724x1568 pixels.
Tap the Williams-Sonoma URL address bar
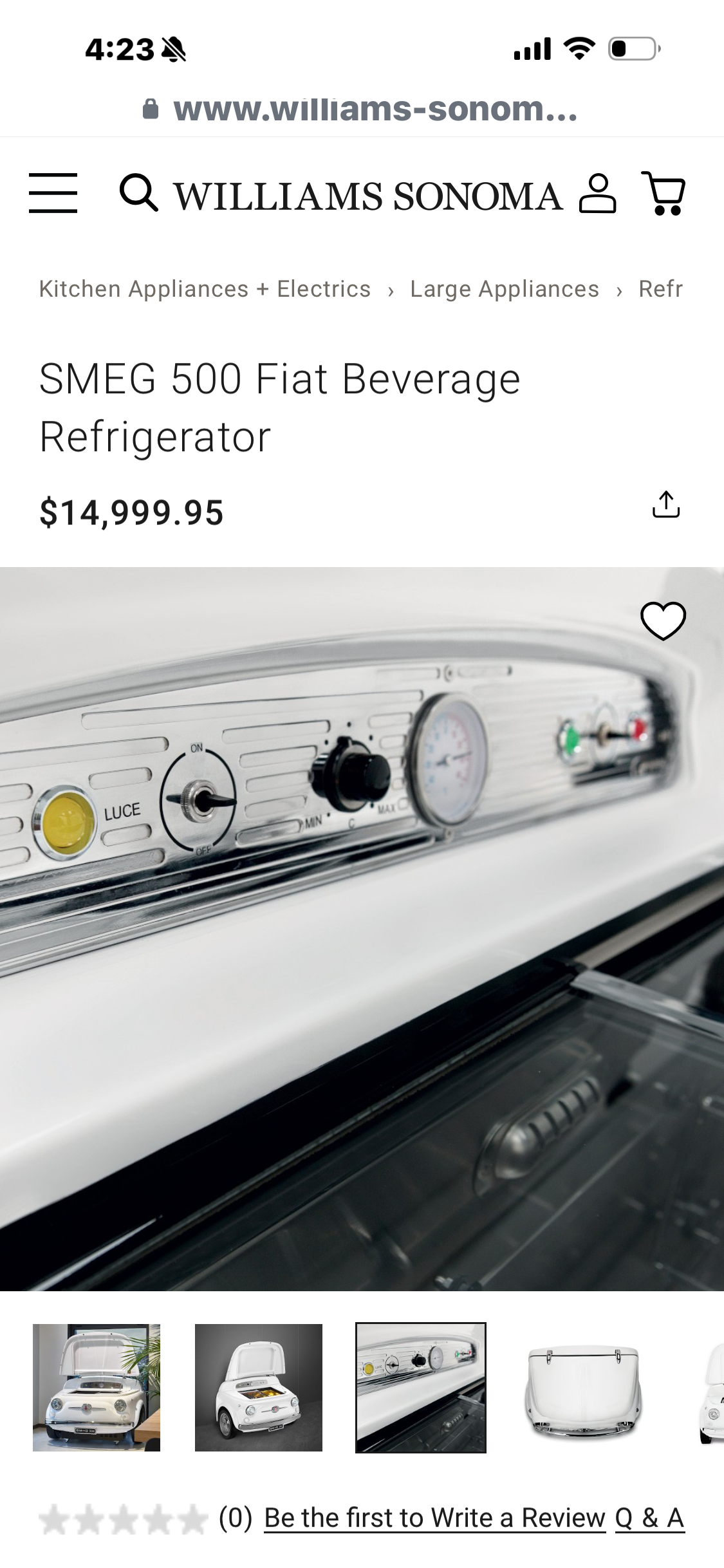click(x=362, y=109)
